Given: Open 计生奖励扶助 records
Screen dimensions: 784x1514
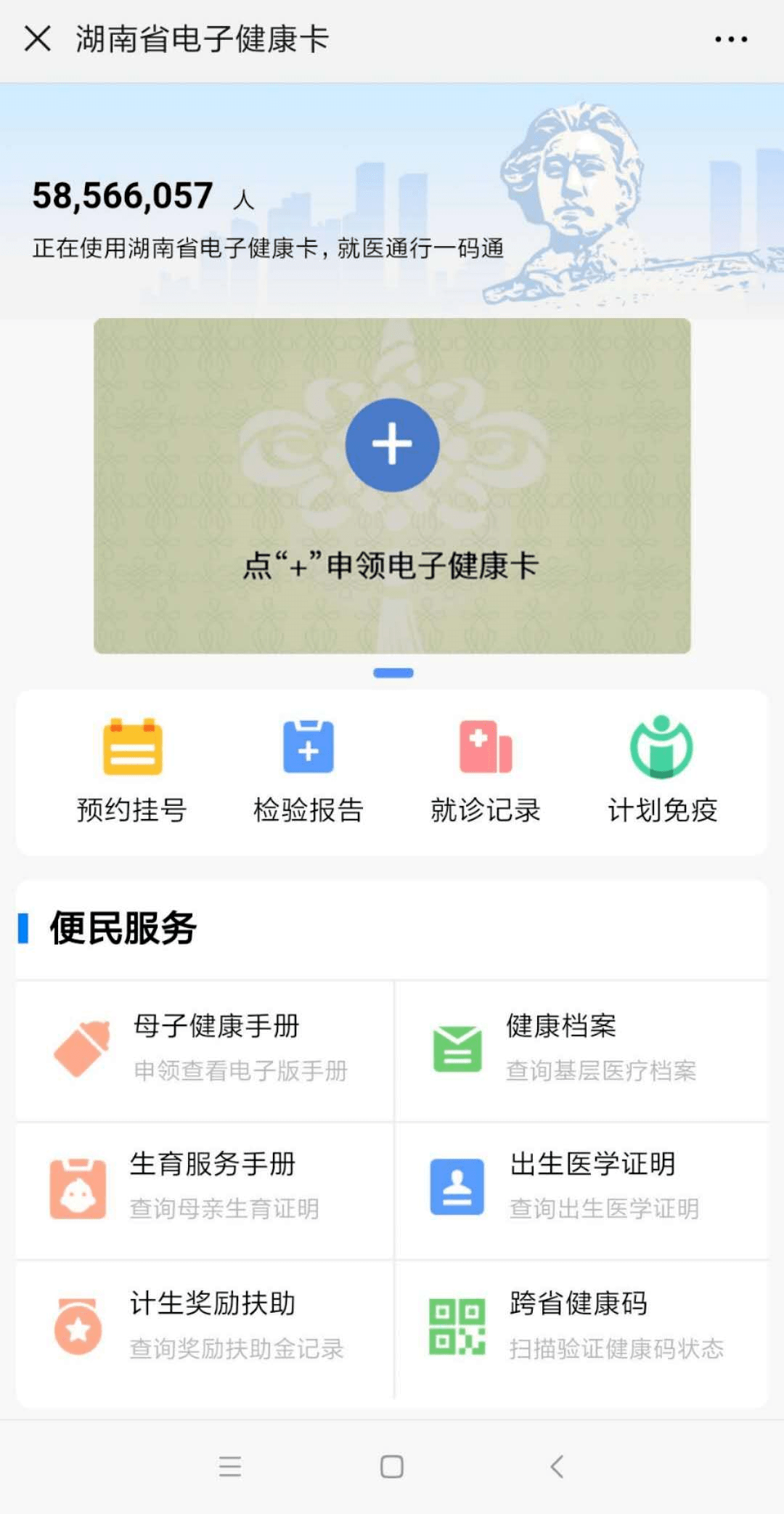Looking at the screenshot, I should 205,1327.
